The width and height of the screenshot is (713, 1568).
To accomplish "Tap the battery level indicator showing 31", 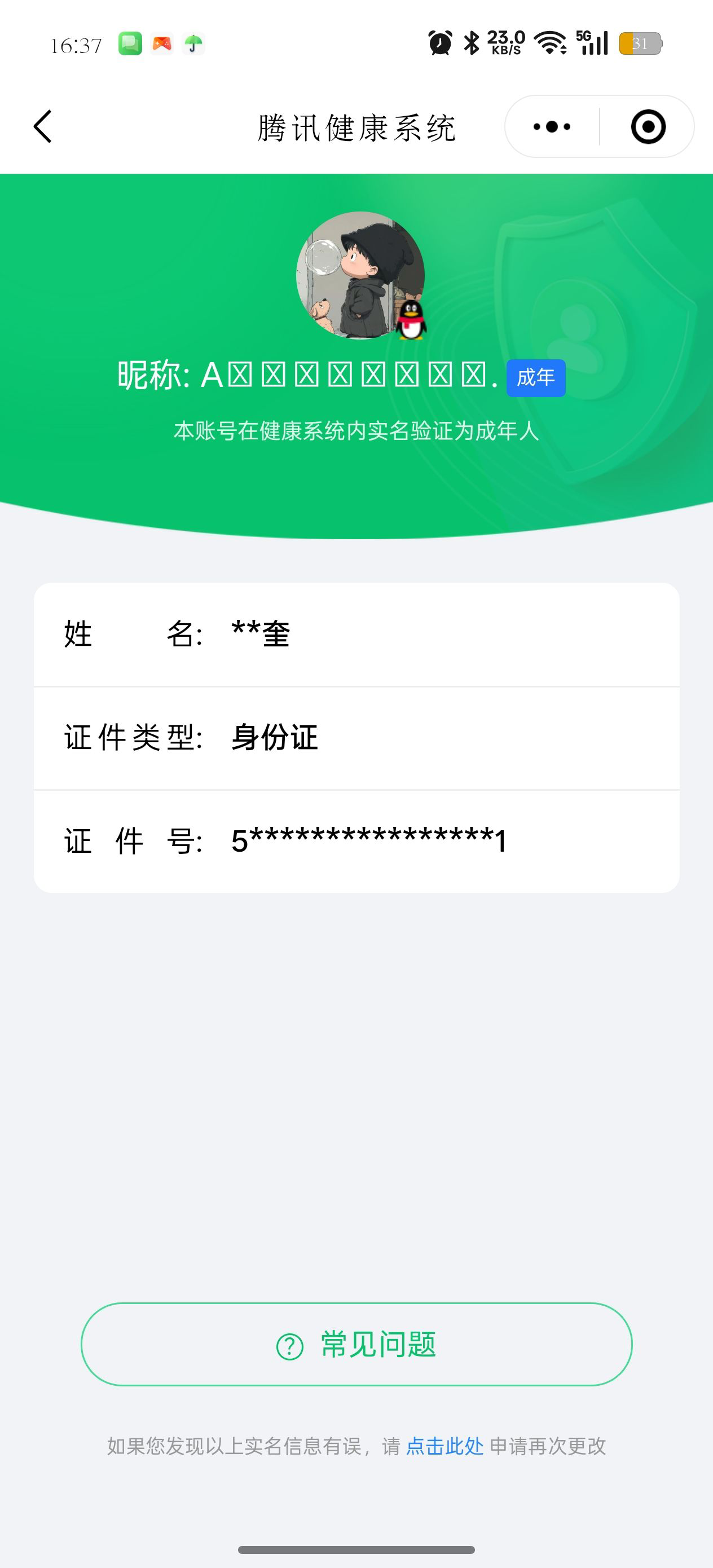I will tap(639, 43).
